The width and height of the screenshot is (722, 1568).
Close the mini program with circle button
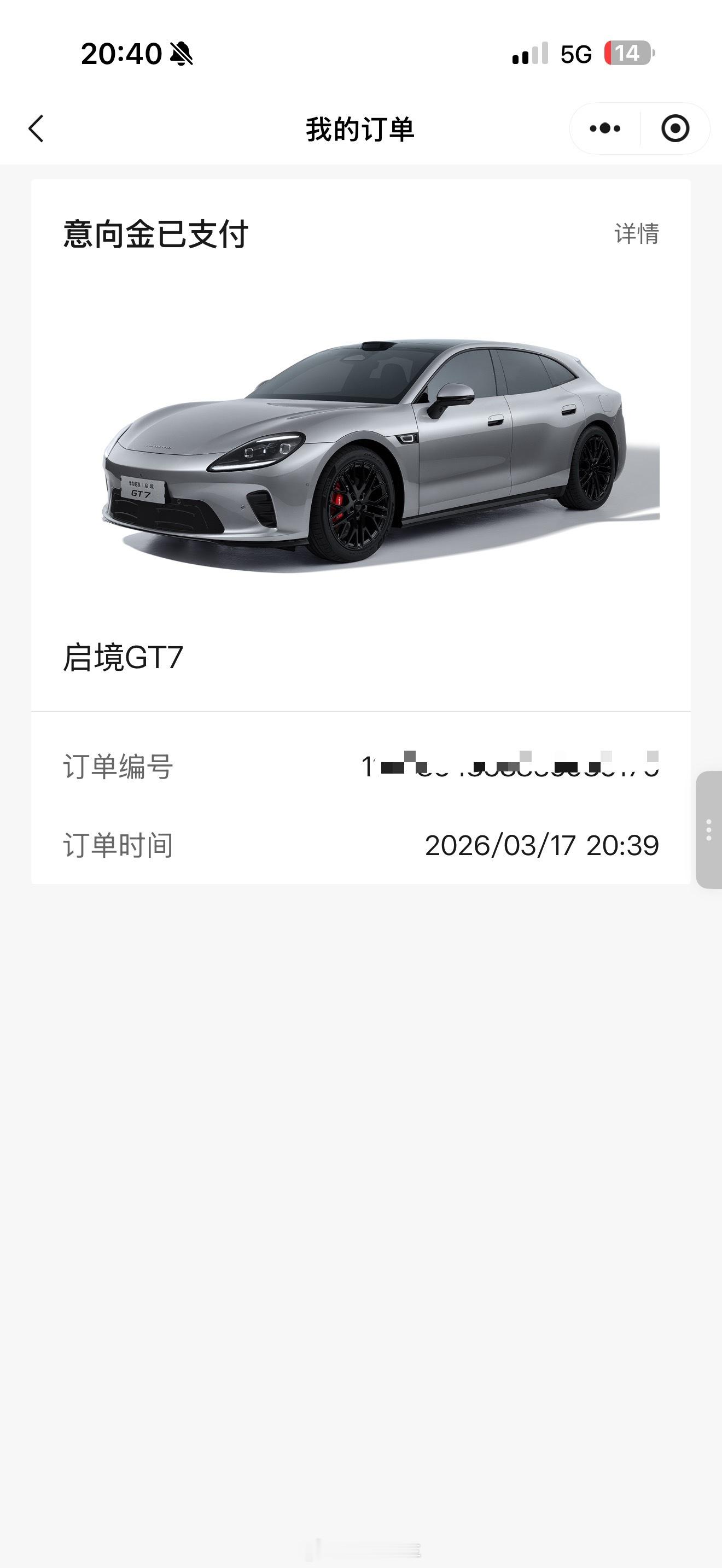[674, 128]
